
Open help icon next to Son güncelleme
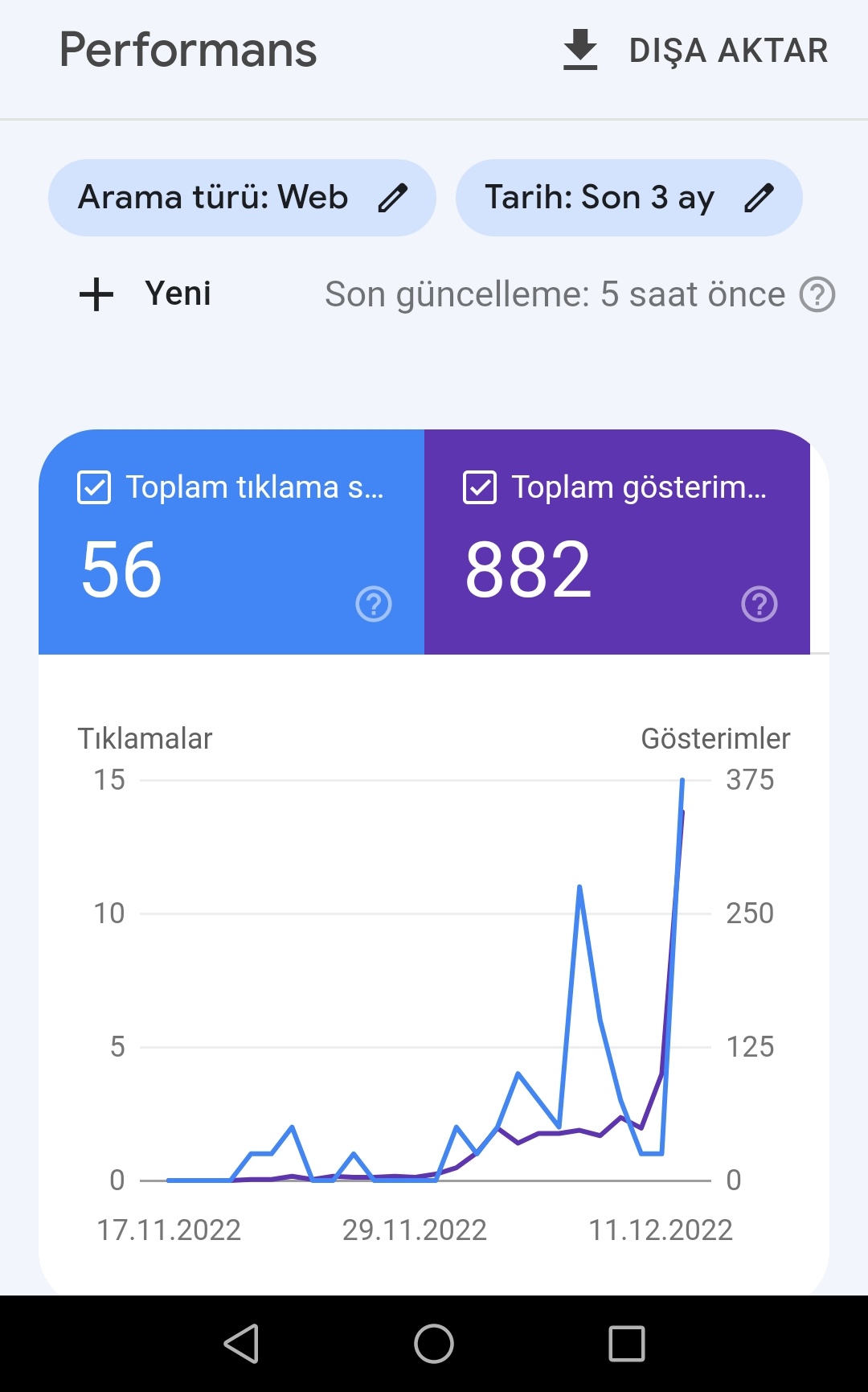coord(817,294)
